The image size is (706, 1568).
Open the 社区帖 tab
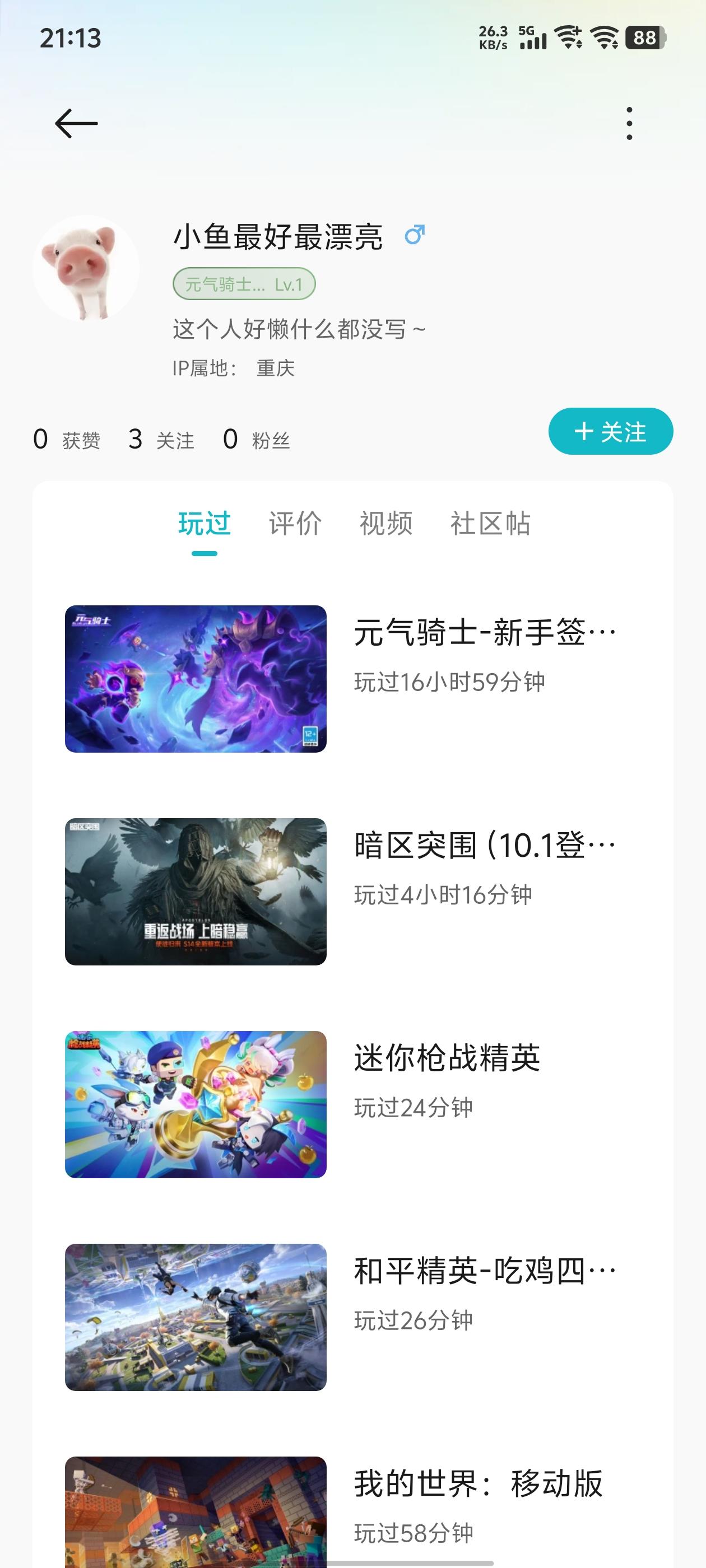click(x=490, y=524)
